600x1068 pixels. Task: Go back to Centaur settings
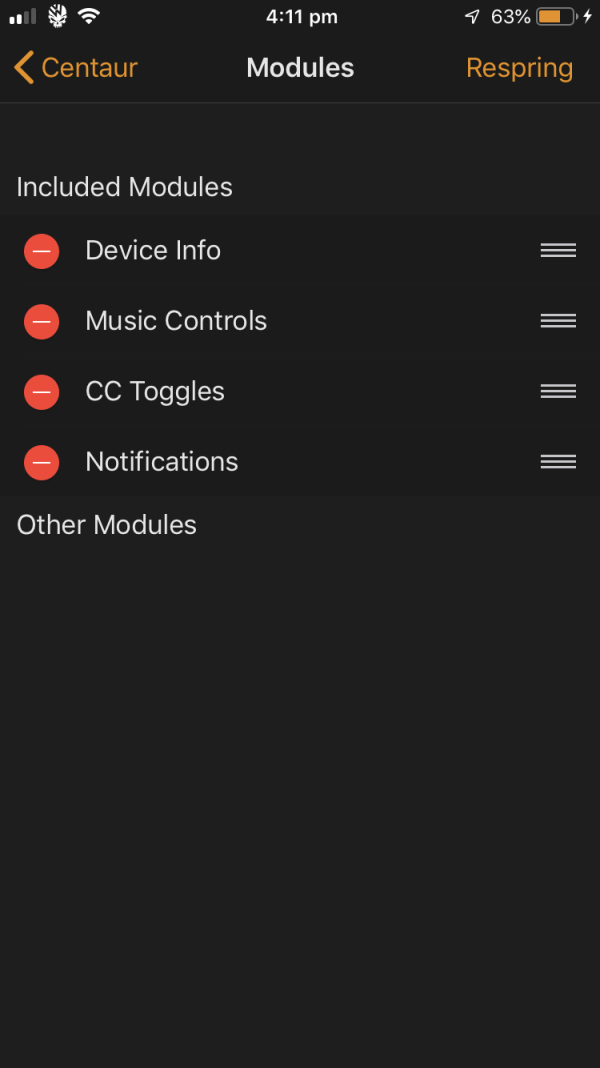[x=76, y=68]
